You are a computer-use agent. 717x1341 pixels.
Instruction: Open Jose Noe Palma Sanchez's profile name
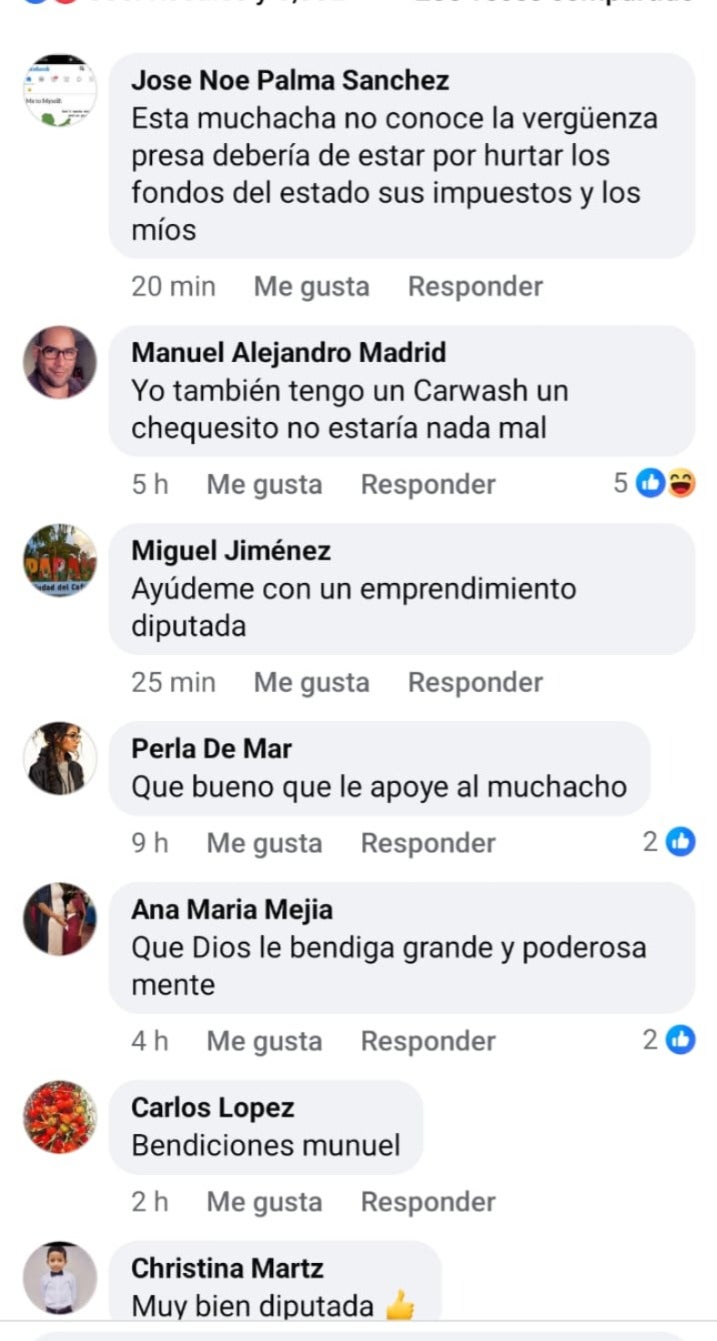(x=290, y=80)
